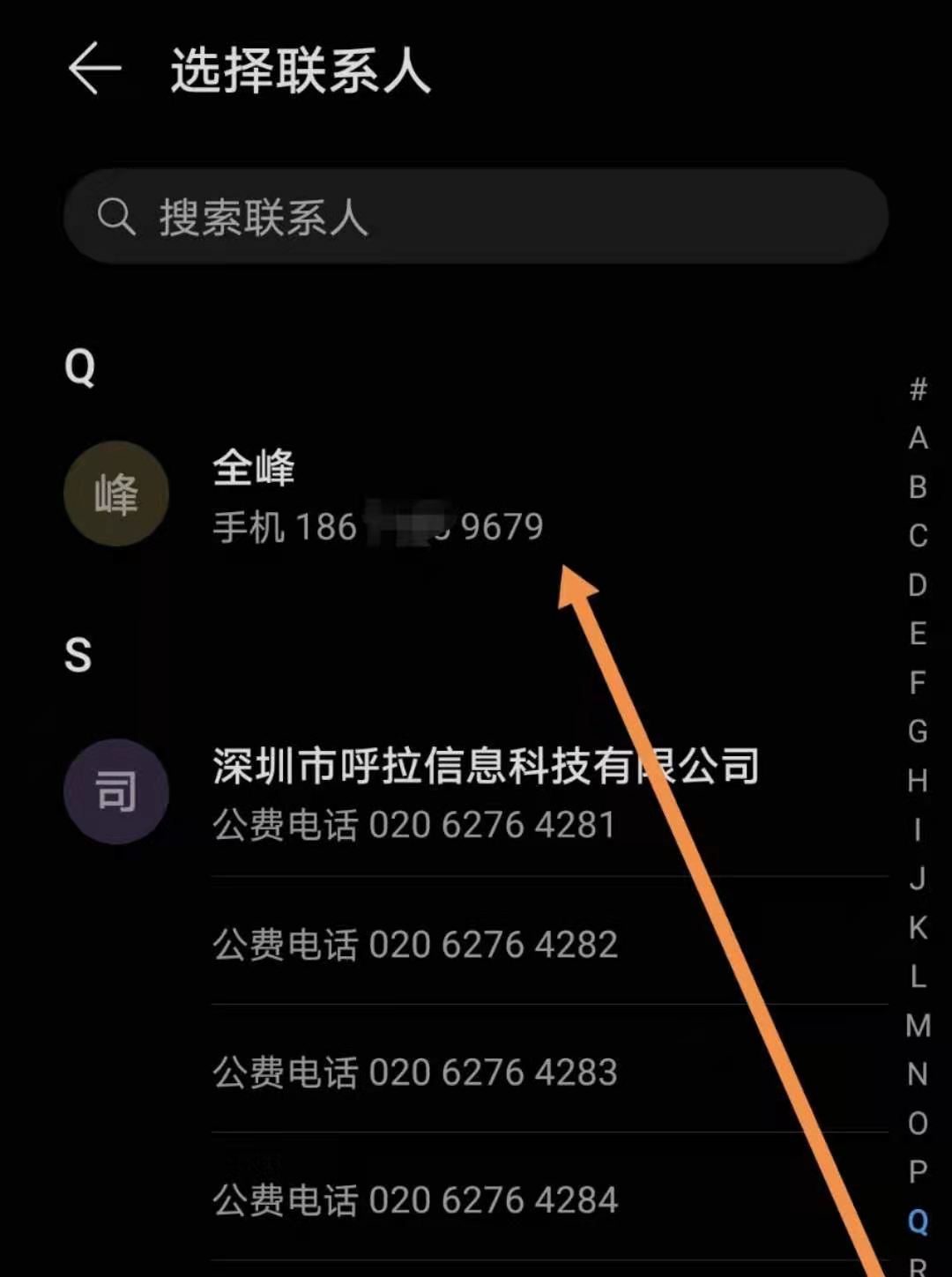The height and width of the screenshot is (1277, 952).
Task: Jump to letter H in index
Action: pyautogui.click(x=918, y=780)
